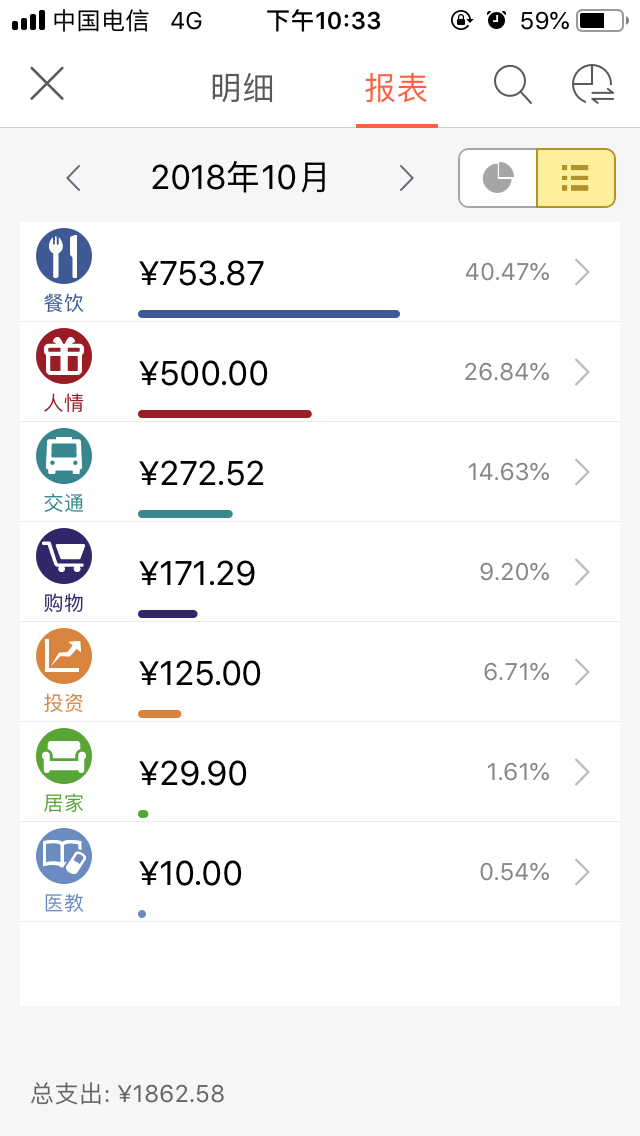Open the search magnifier
This screenshot has height=1136, width=640.
pos(513,85)
